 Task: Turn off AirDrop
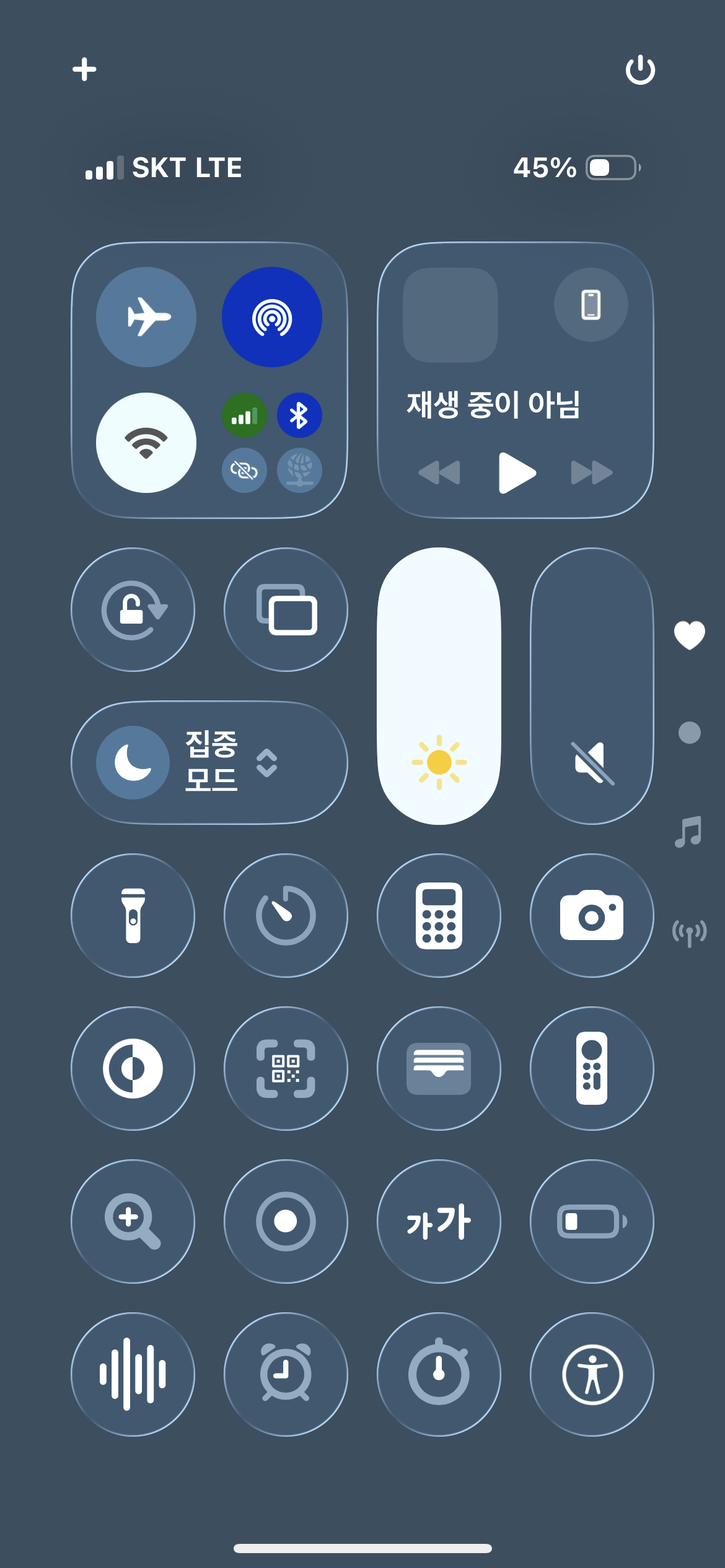272,317
